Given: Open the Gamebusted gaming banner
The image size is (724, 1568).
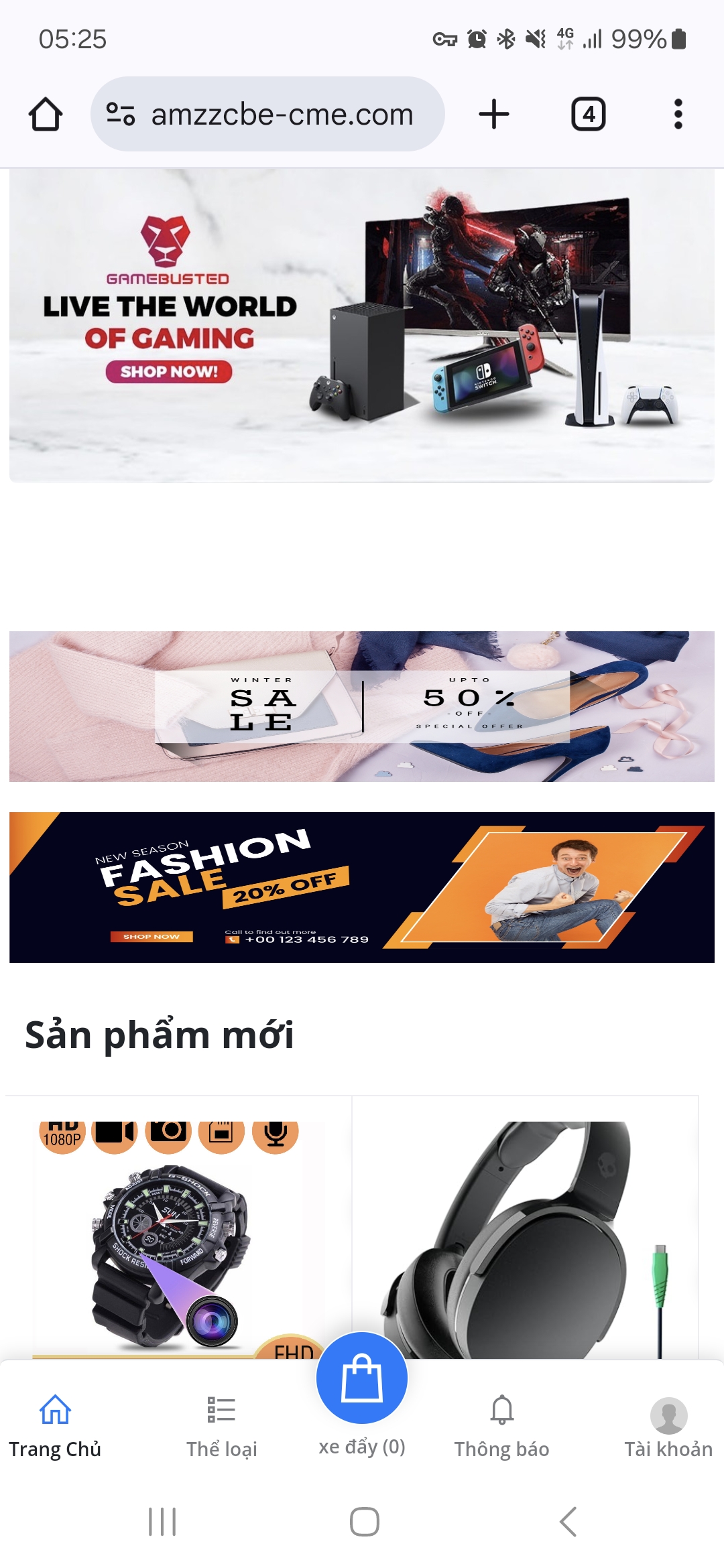Looking at the screenshot, I should point(362,325).
